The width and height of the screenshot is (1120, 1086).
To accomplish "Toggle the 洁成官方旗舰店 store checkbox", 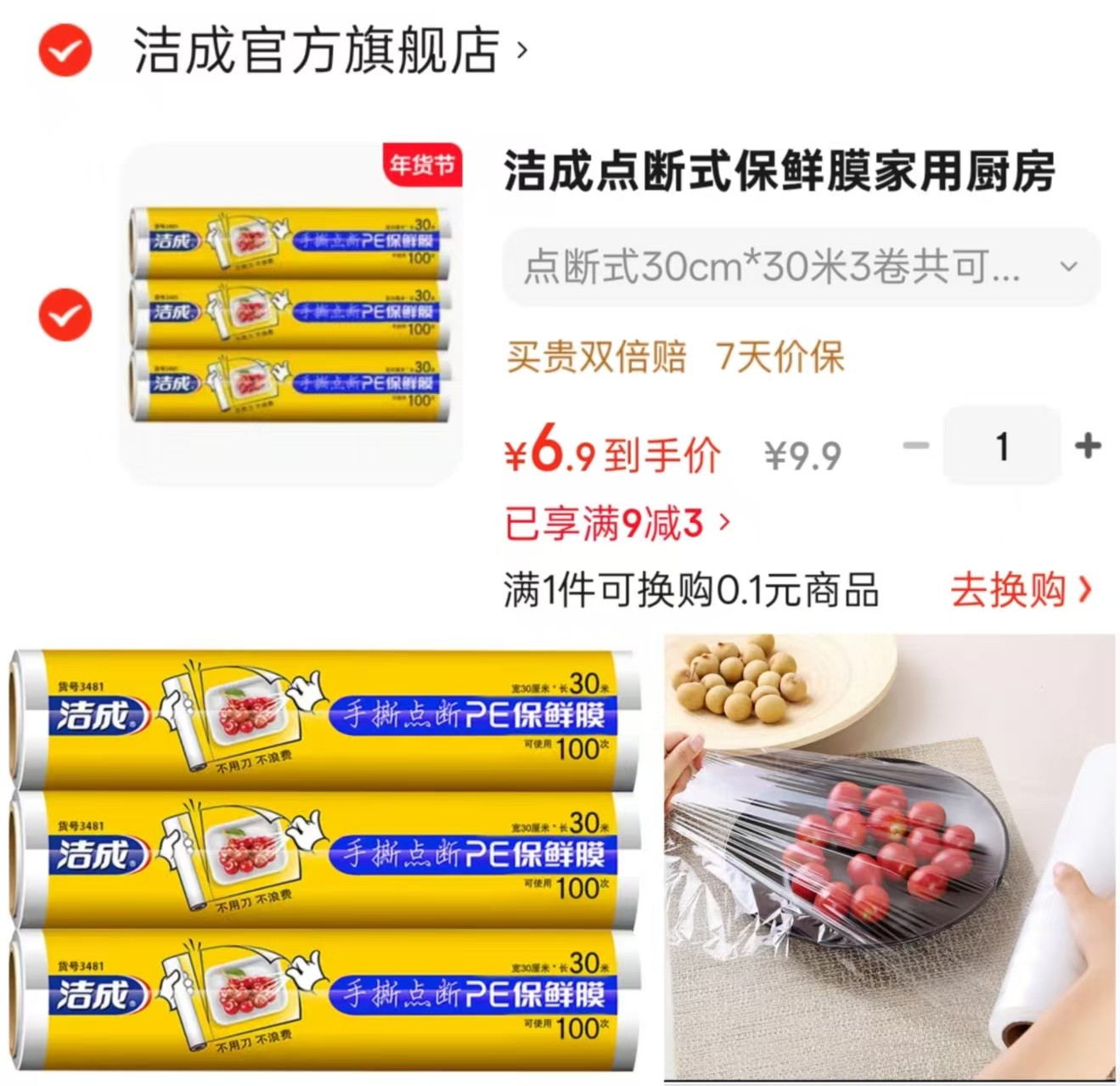I will point(65,51).
